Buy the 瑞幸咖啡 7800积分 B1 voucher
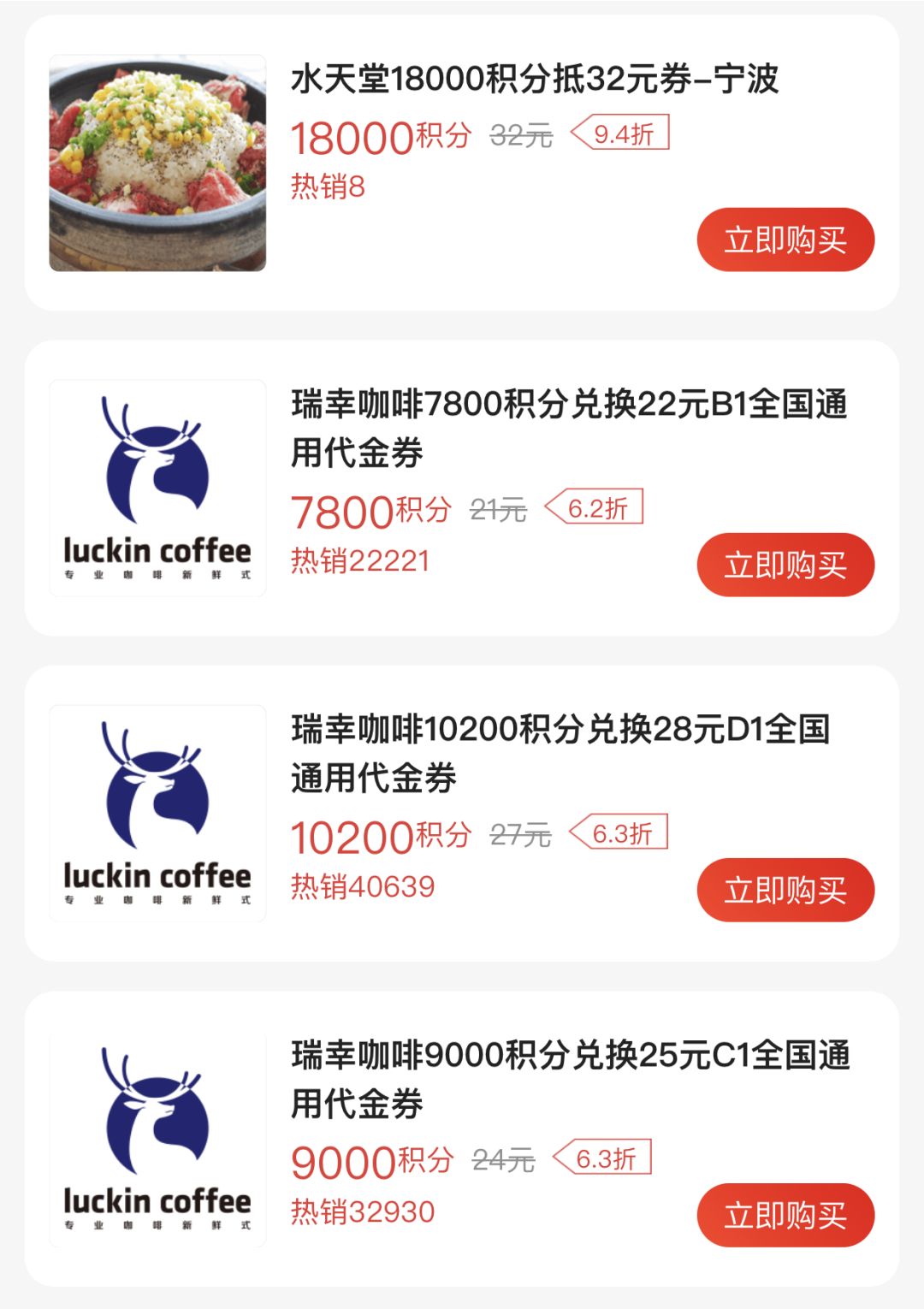The height and width of the screenshot is (1309, 924). click(785, 565)
